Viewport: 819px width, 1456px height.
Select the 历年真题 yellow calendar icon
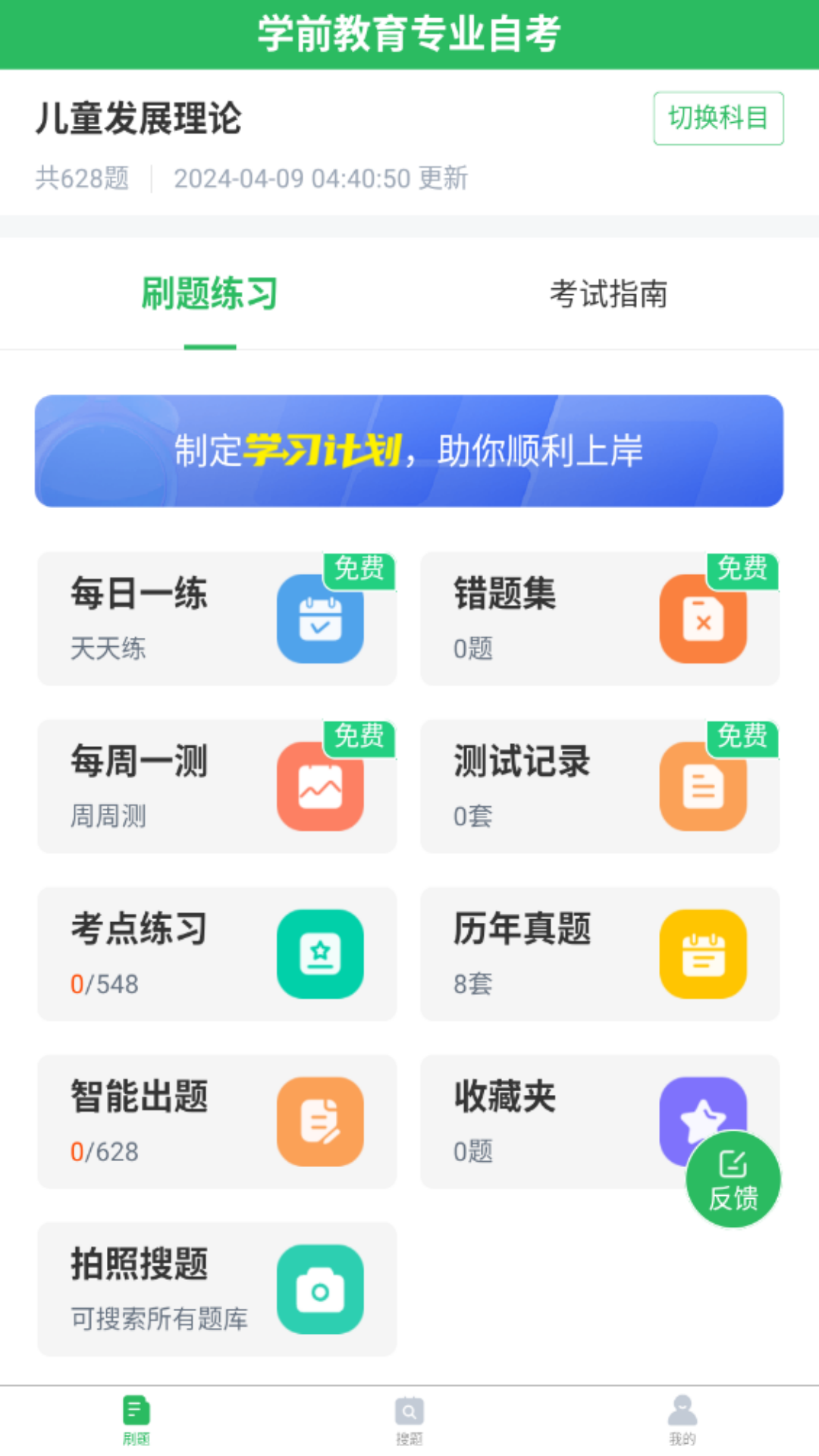(703, 954)
